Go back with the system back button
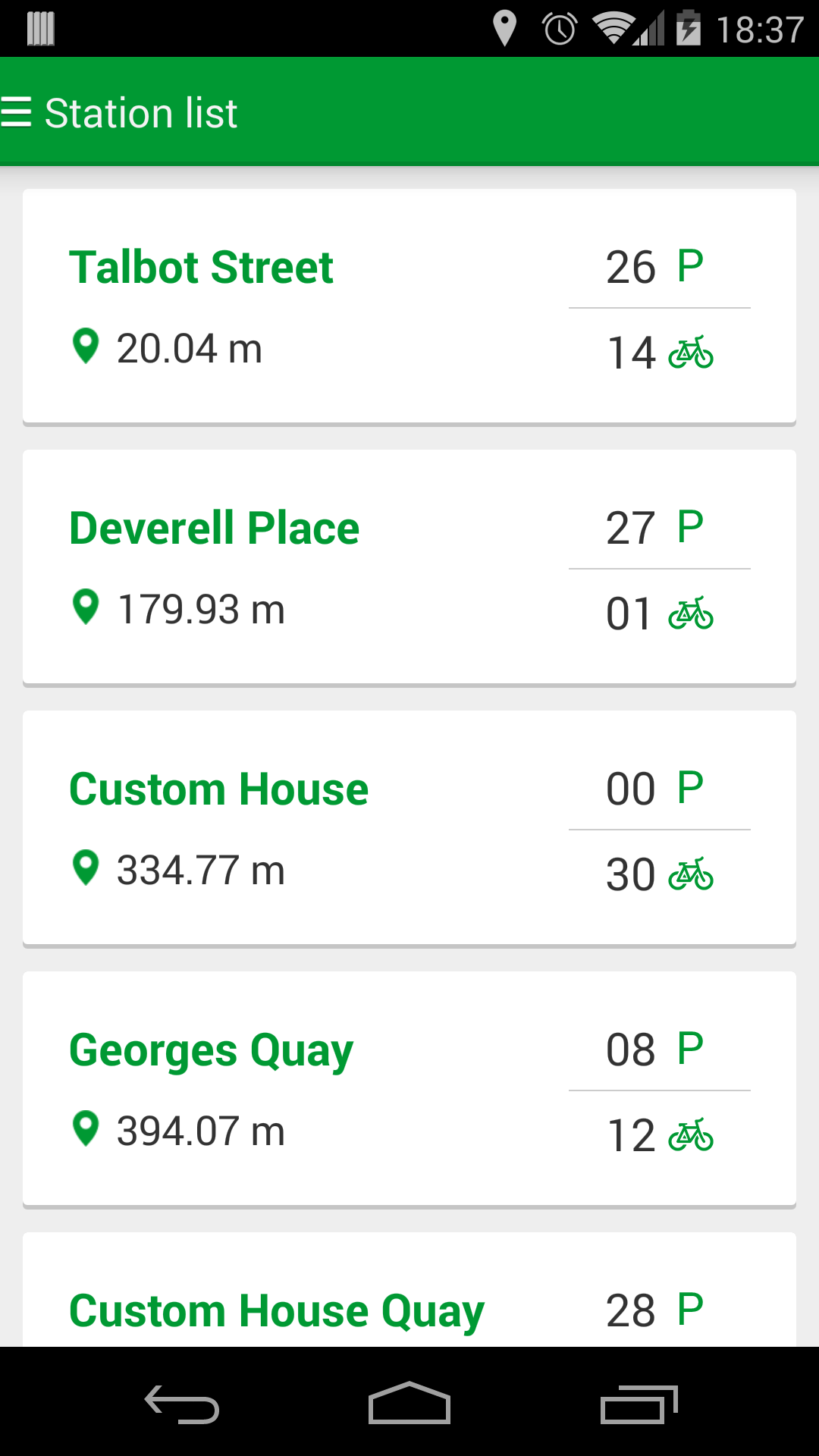This screenshot has height=1456, width=819. (182, 1404)
